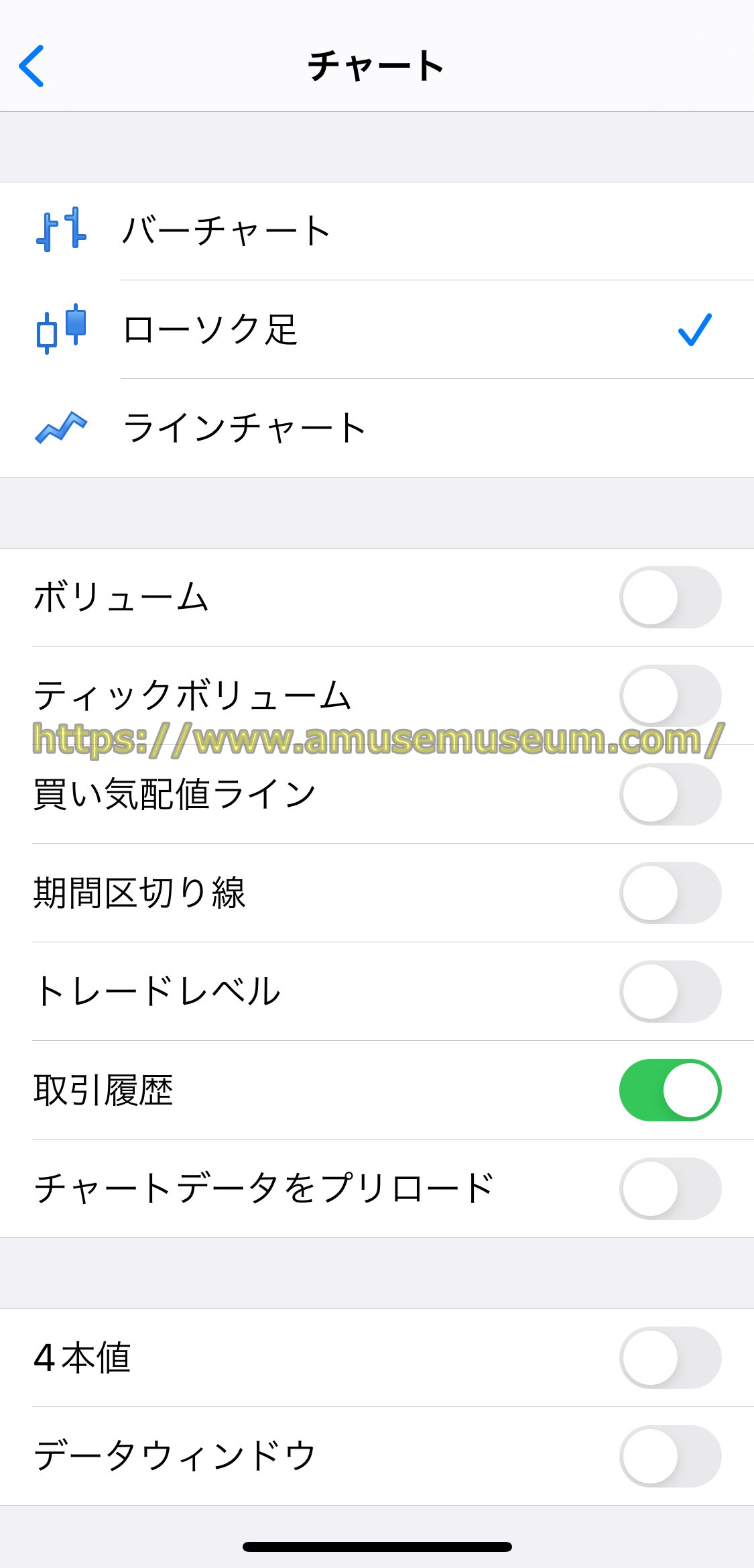
Task: Select バーチャート chart type
Action: [227, 231]
